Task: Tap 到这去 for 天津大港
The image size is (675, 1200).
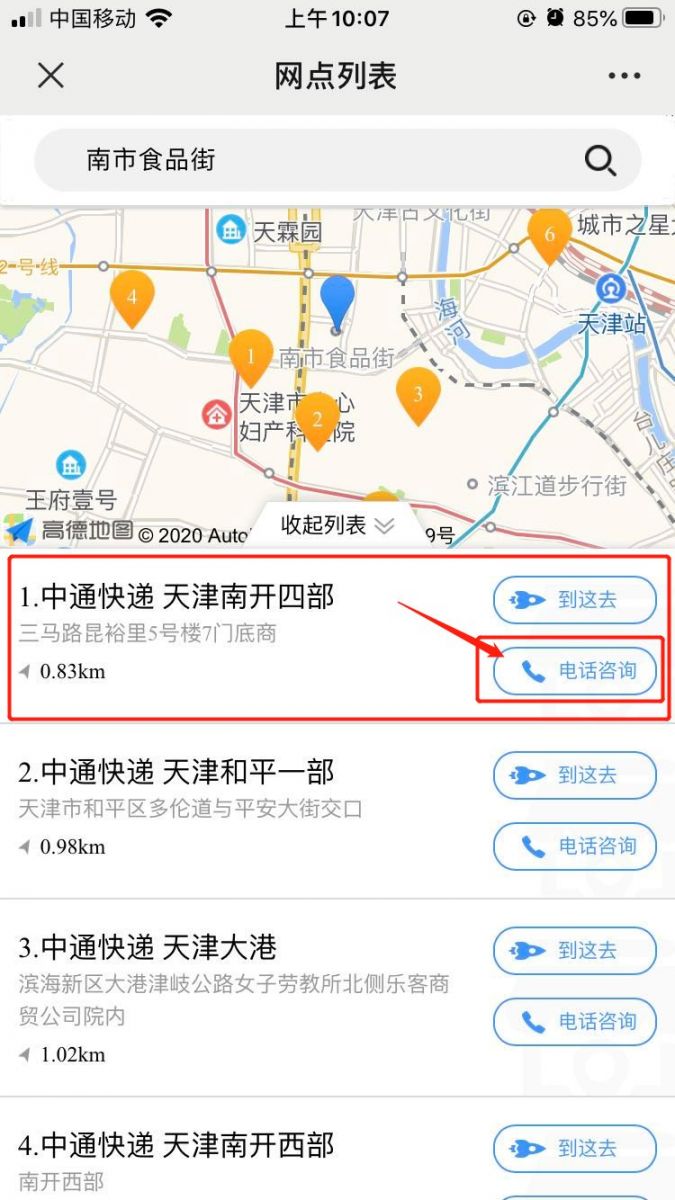Action: tap(574, 950)
